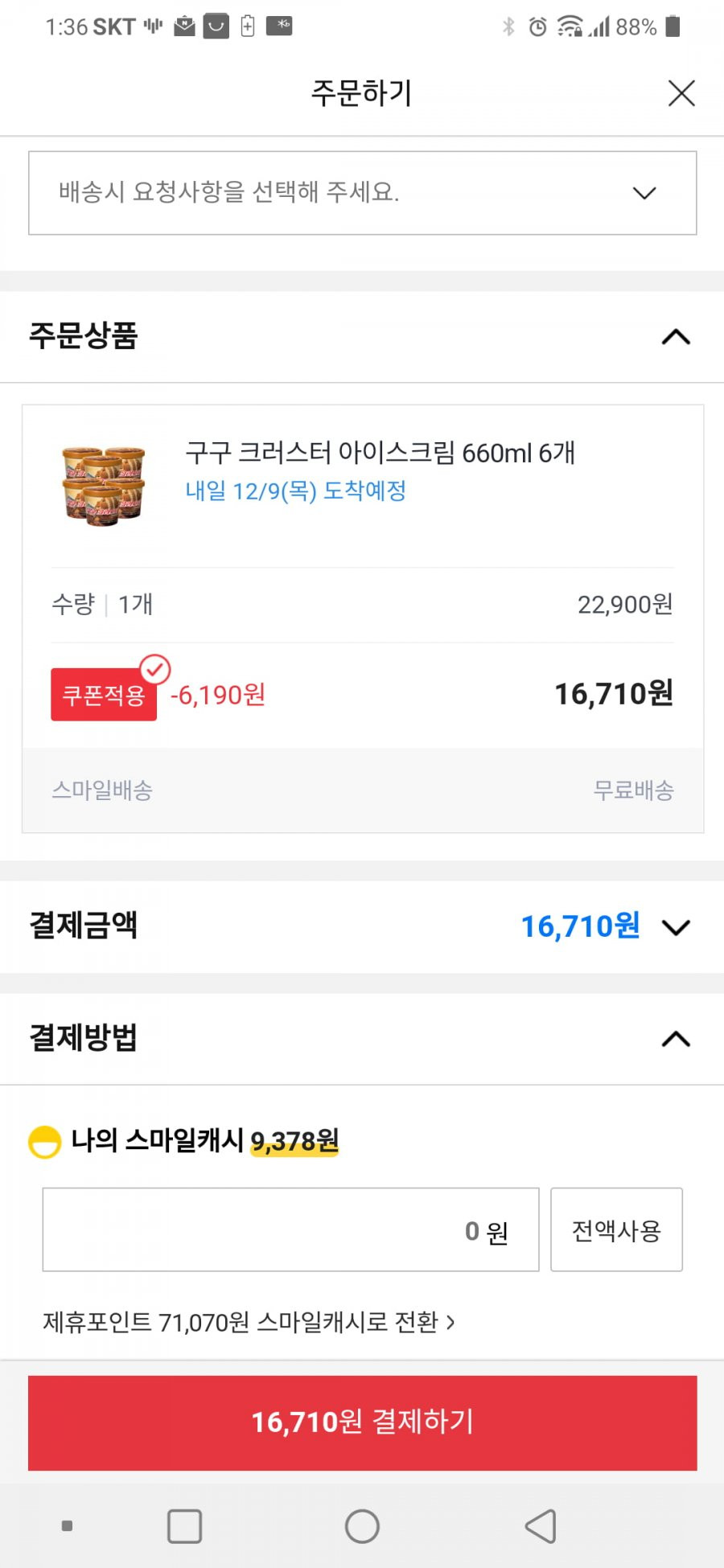
Task: Collapse the 주문상품 section
Action: (676, 337)
